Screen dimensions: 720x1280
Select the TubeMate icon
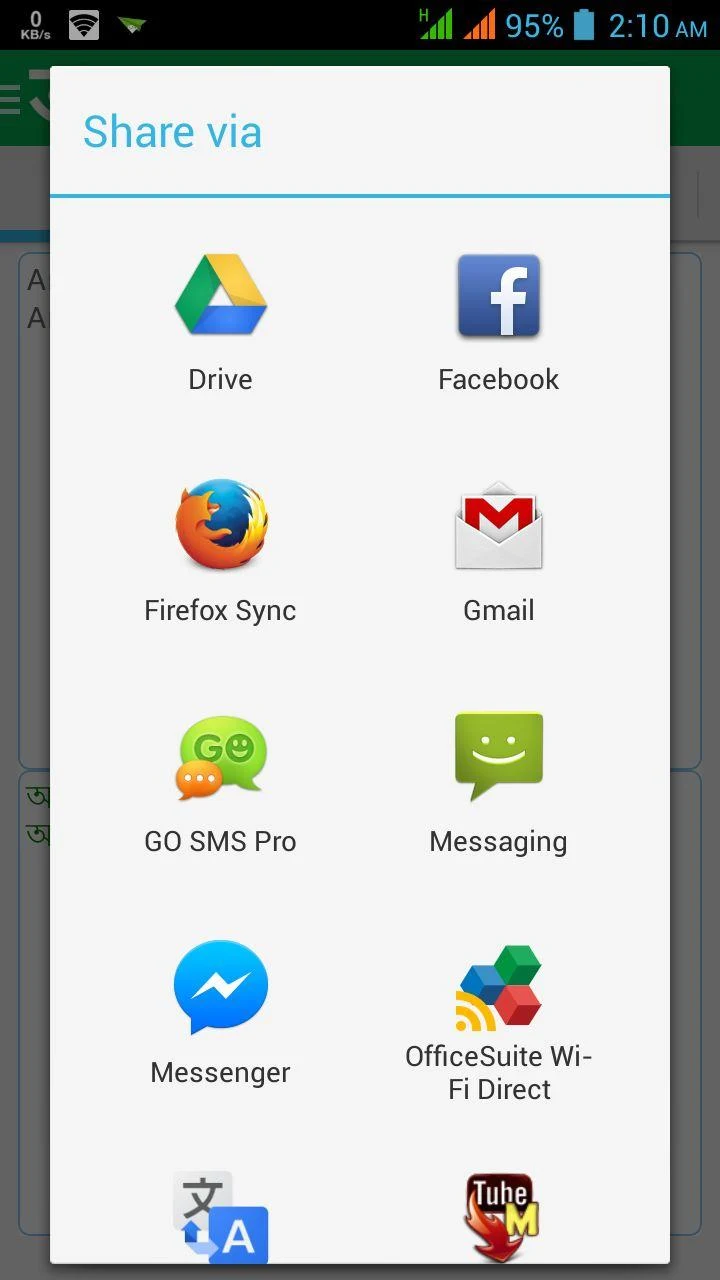[x=500, y=1217]
